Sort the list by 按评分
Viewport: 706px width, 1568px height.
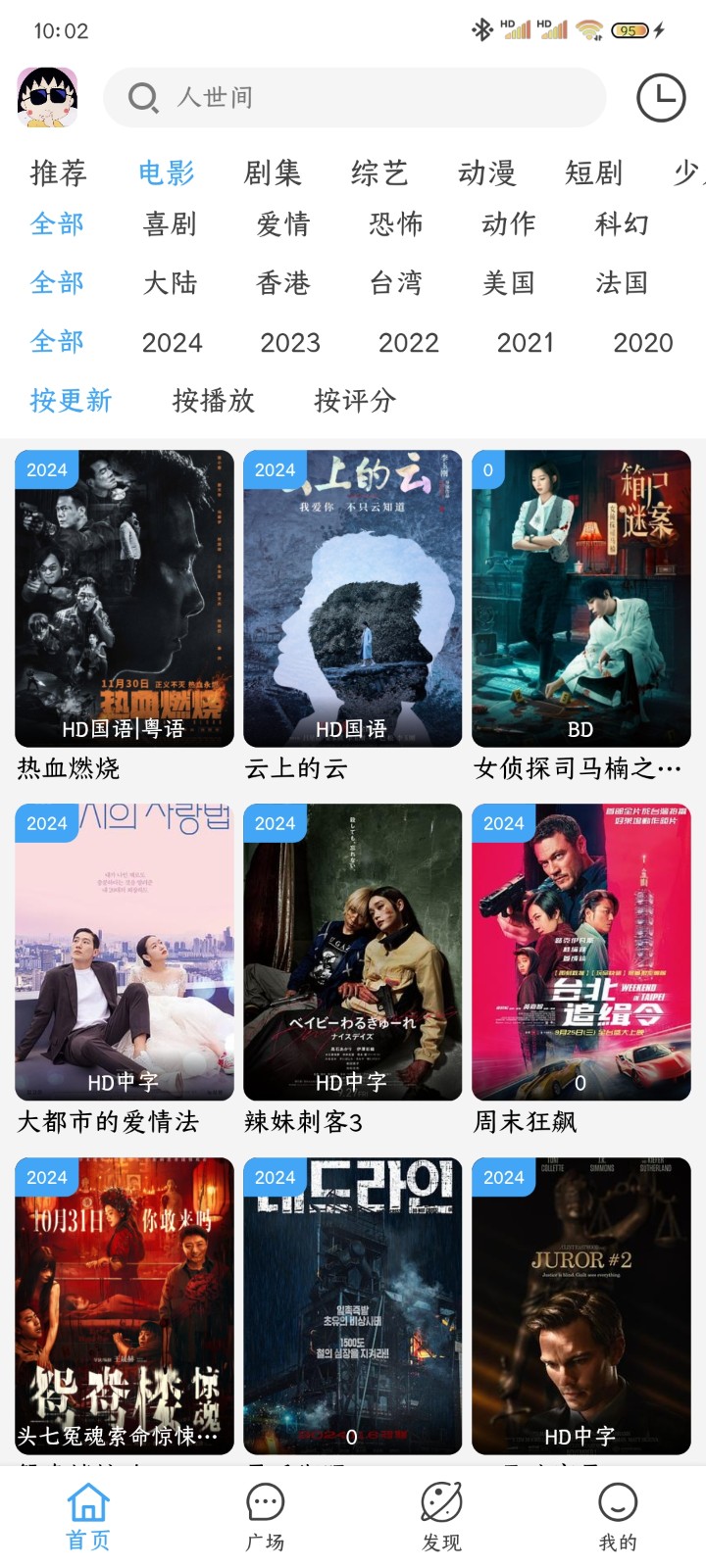[x=355, y=400]
